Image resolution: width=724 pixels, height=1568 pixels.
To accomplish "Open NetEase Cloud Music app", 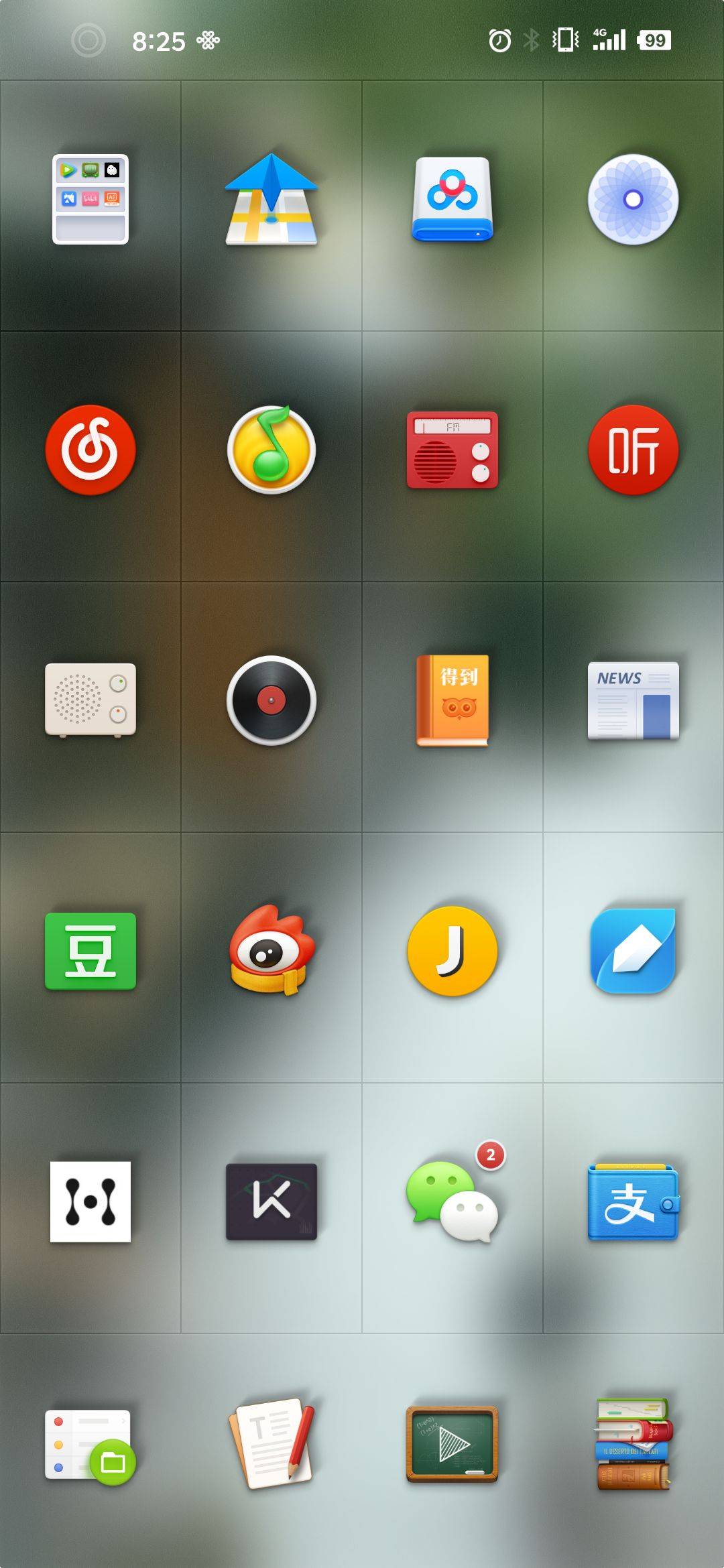I will click(90, 450).
